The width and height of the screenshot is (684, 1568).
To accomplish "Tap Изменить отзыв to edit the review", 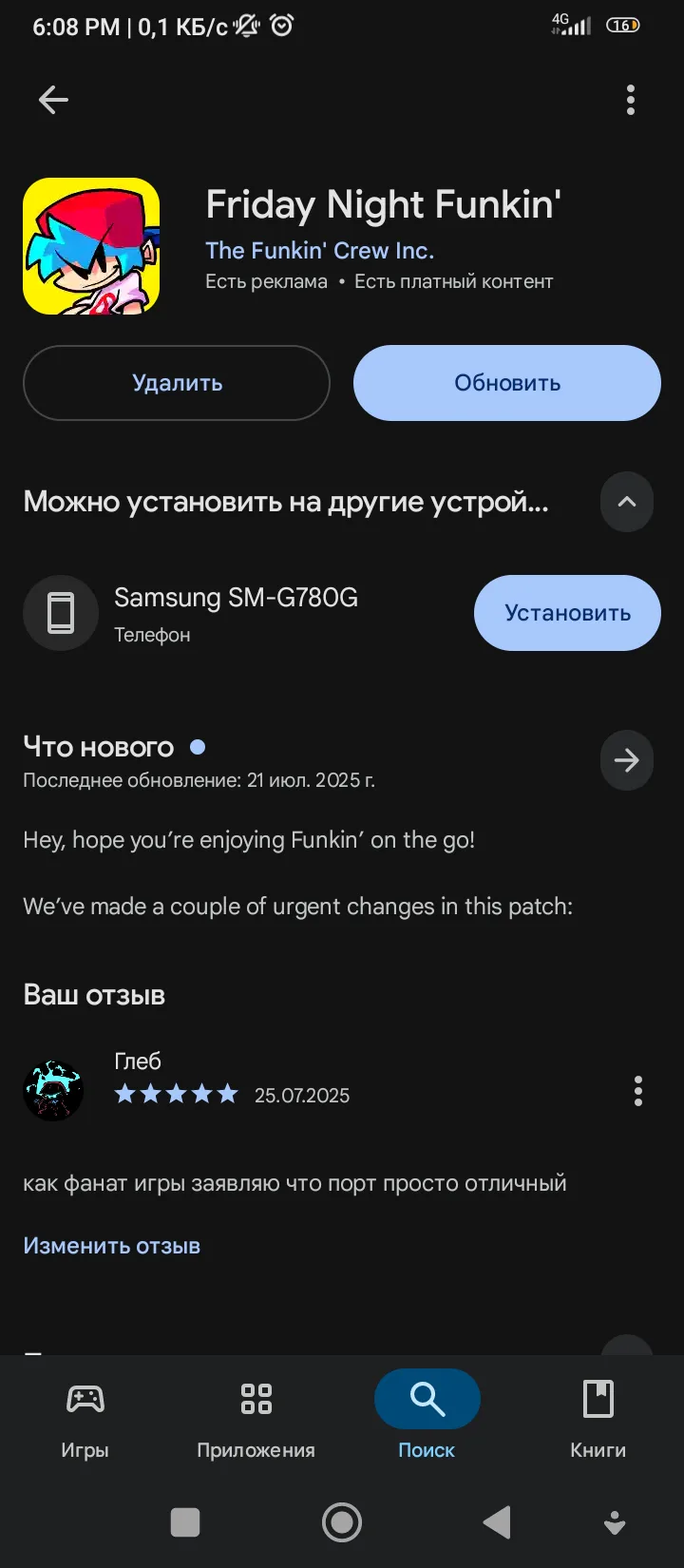I will coord(112,1246).
